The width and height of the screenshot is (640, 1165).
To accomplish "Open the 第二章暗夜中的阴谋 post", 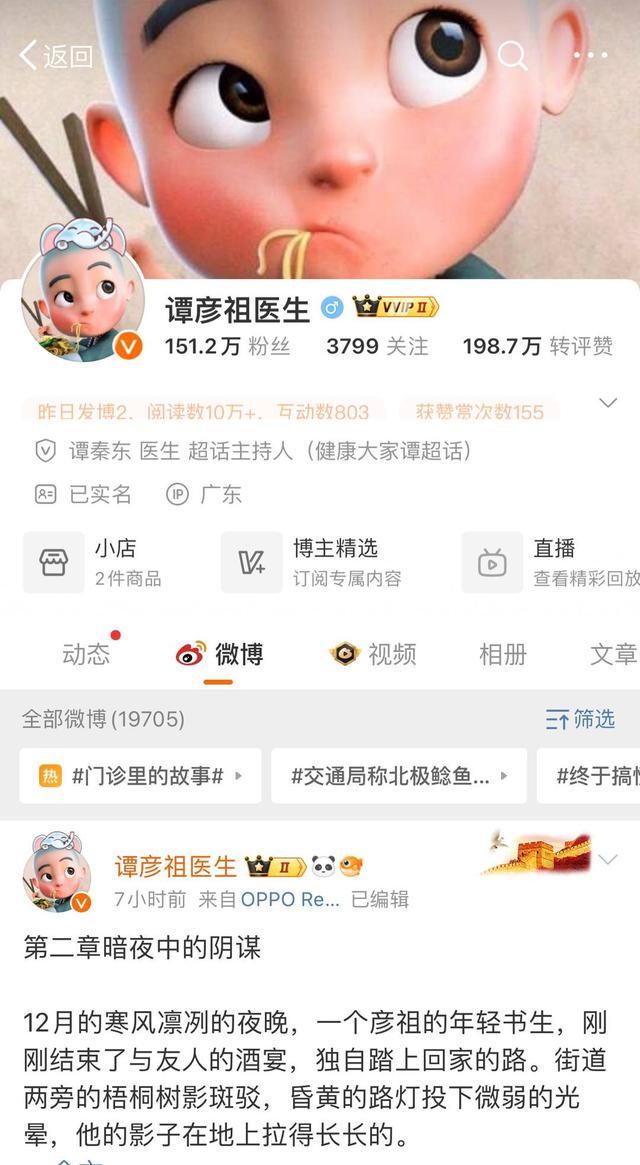I will coord(142,948).
